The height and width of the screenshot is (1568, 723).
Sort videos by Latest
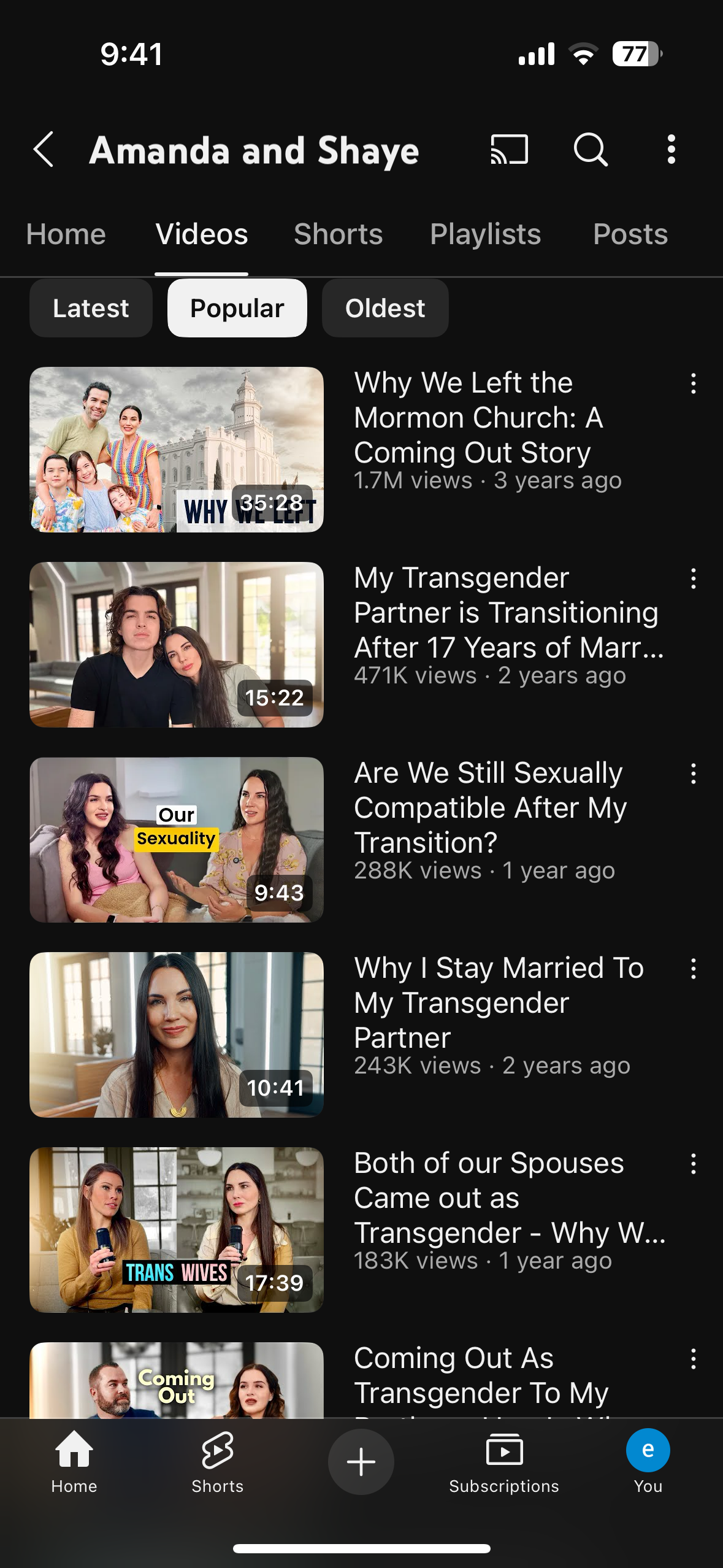click(x=91, y=308)
